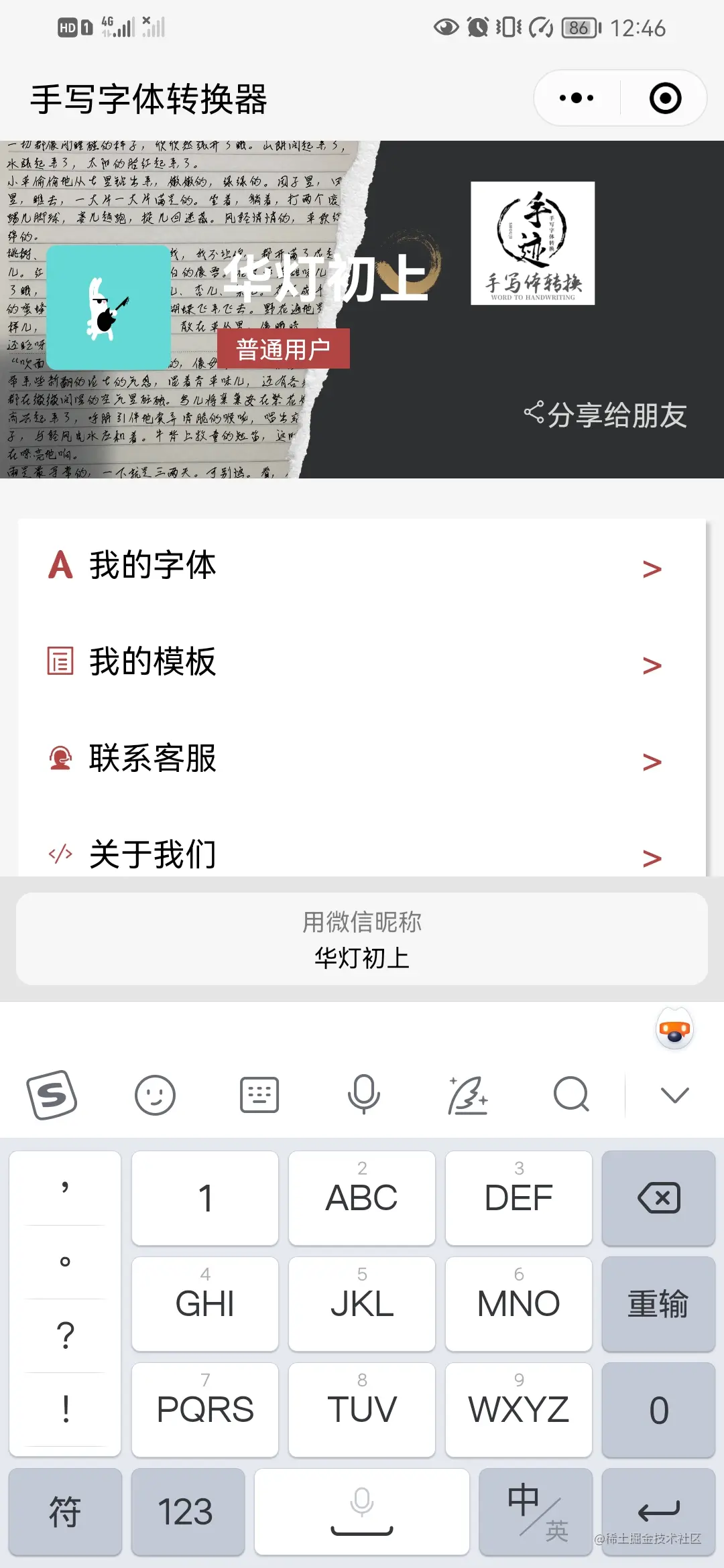Image resolution: width=724 pixels, height=1568 pixels.
Task: Tap 分享给朋友 to share with friends
Action: (x=605, y=415)
